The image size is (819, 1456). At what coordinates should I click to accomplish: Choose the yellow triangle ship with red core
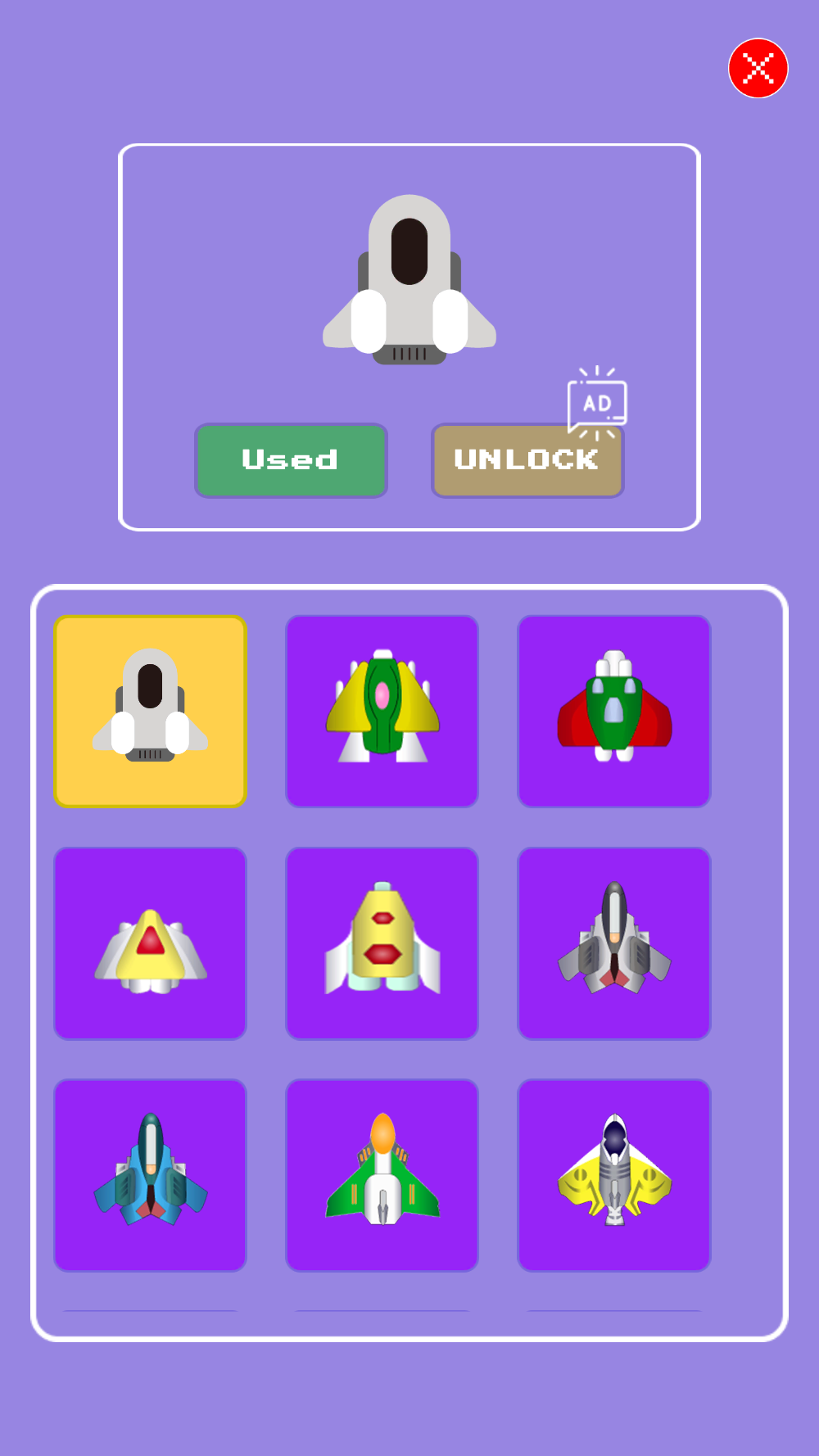tap(151, 943)
